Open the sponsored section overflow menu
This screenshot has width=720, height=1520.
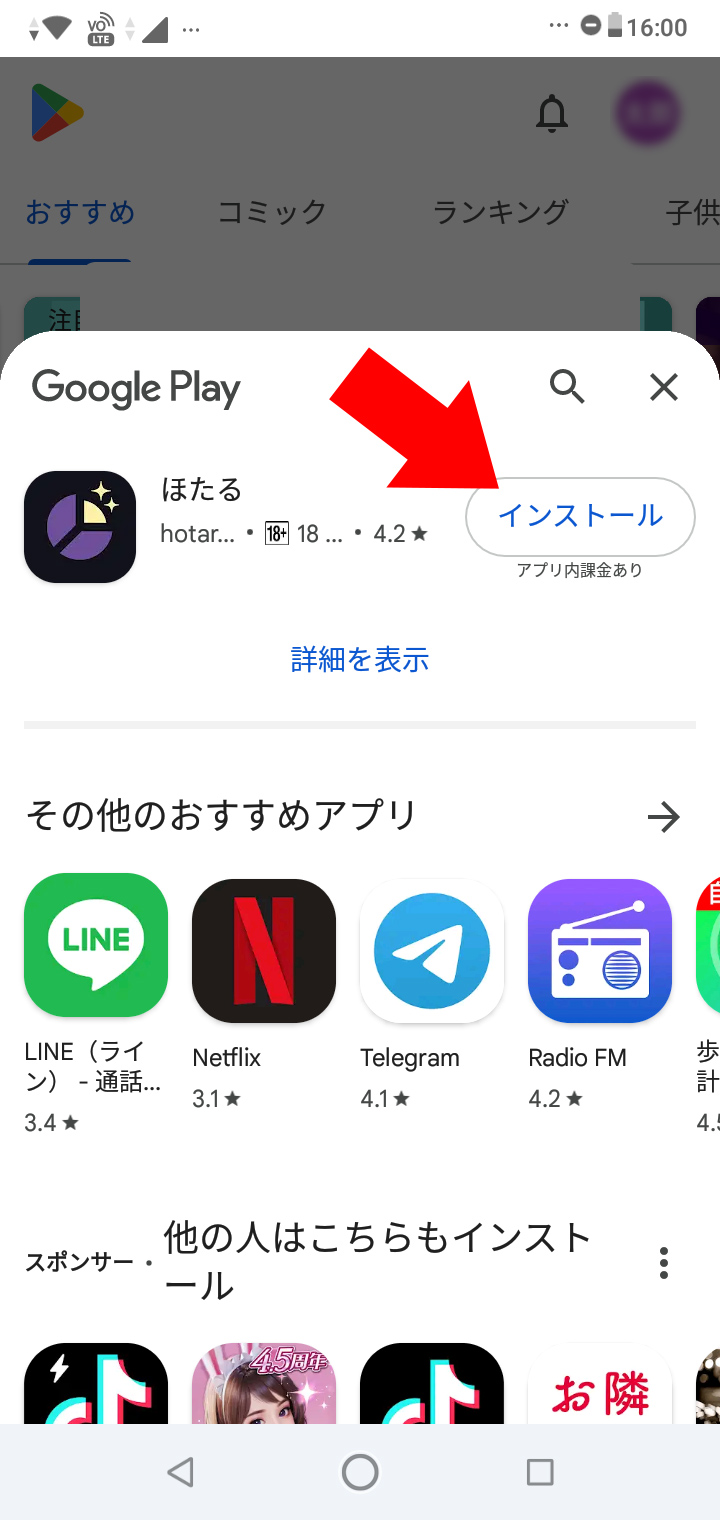[x=664, y=1263]
